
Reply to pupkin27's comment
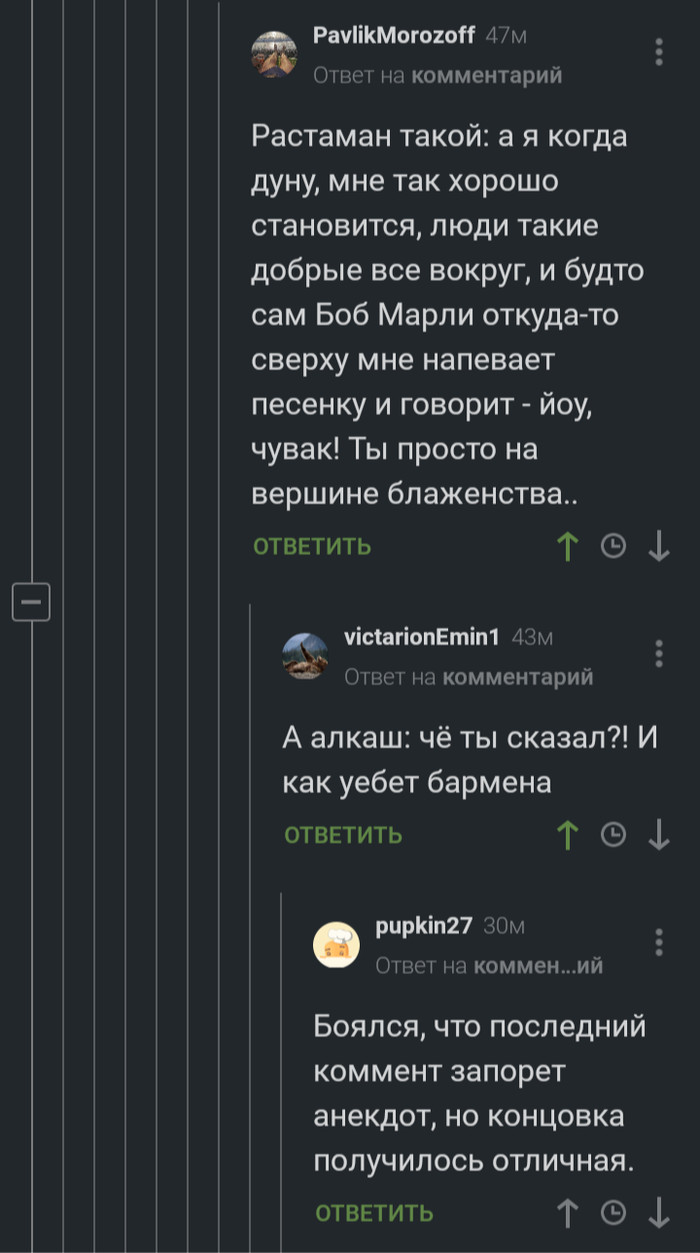374,1213
